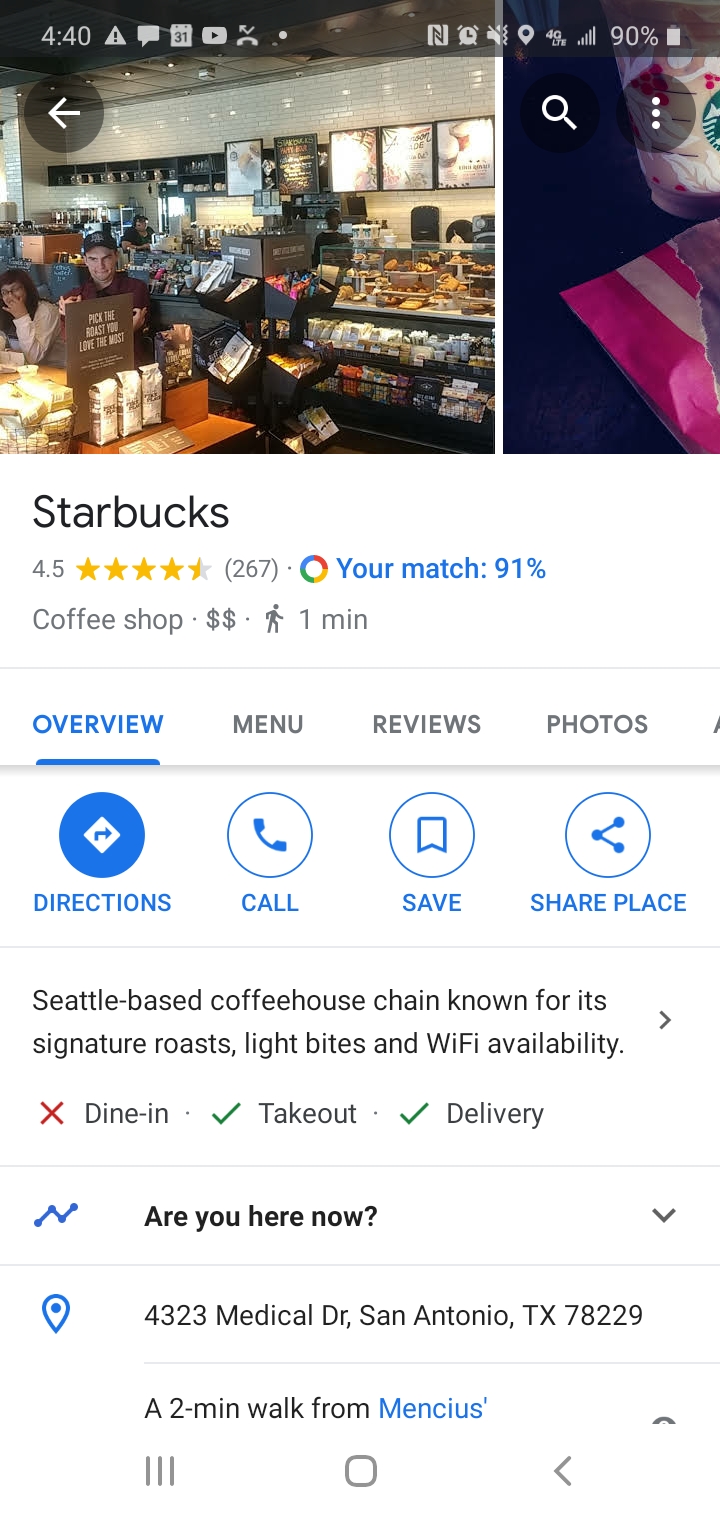Open the 'Your match: 91%' link
This screenshot has height=1520, width=720.
(x=440, y=569)
